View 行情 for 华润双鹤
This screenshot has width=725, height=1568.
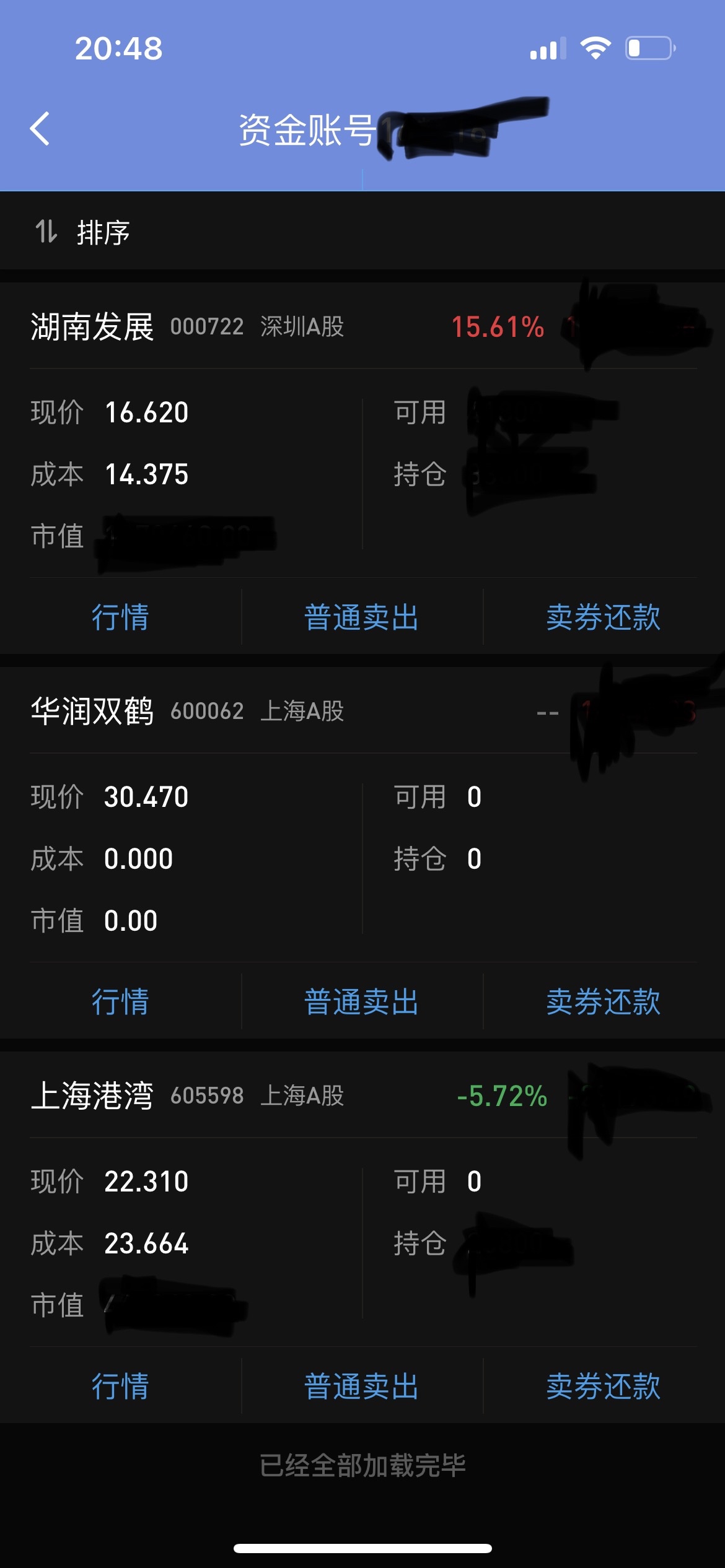point(120,1001)
